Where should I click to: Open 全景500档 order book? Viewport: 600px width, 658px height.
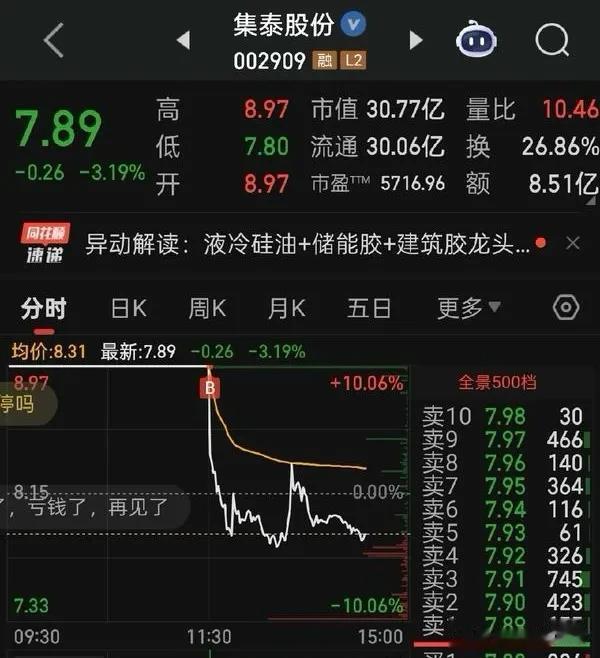[497, 382]
